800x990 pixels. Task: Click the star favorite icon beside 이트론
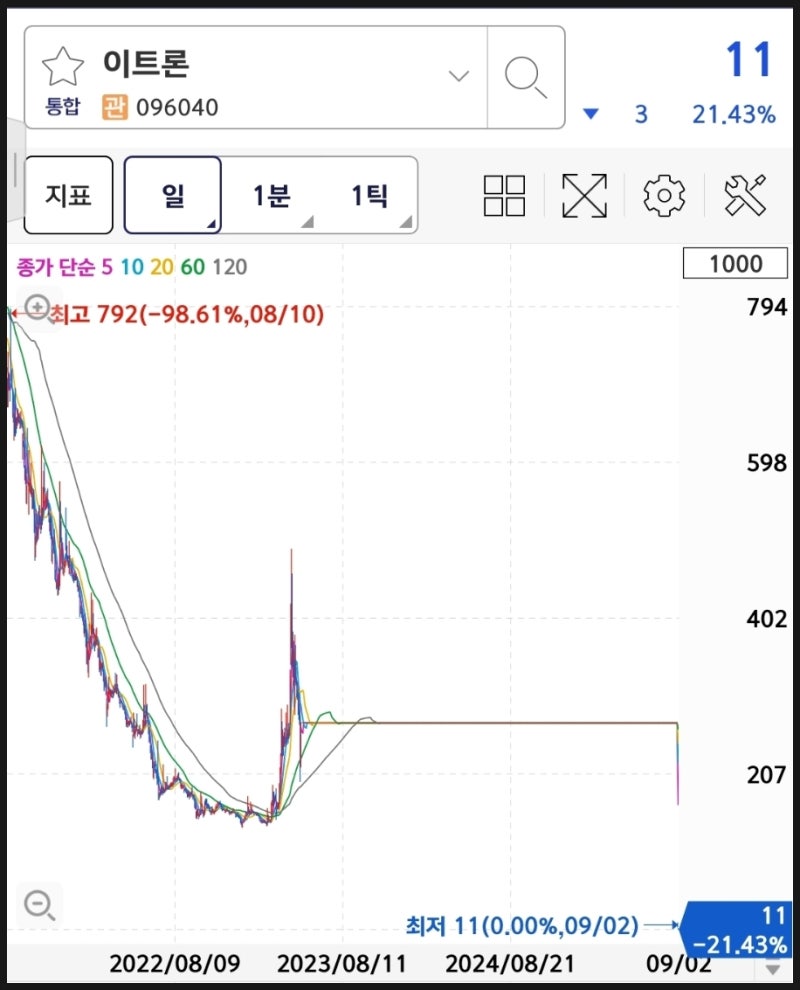[x=64, y=64]
